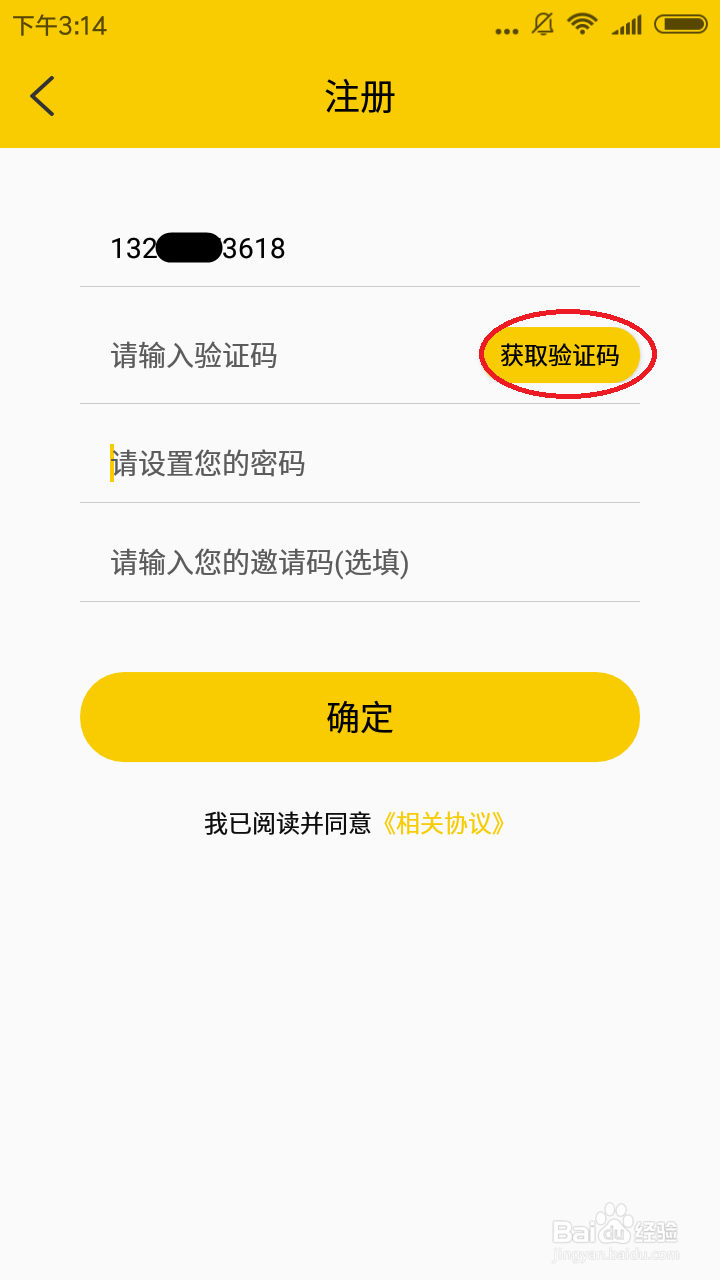Tap the signal strength bars icon
The width and height of the screenshot is (720, 1280).
(x=629, y=24)
